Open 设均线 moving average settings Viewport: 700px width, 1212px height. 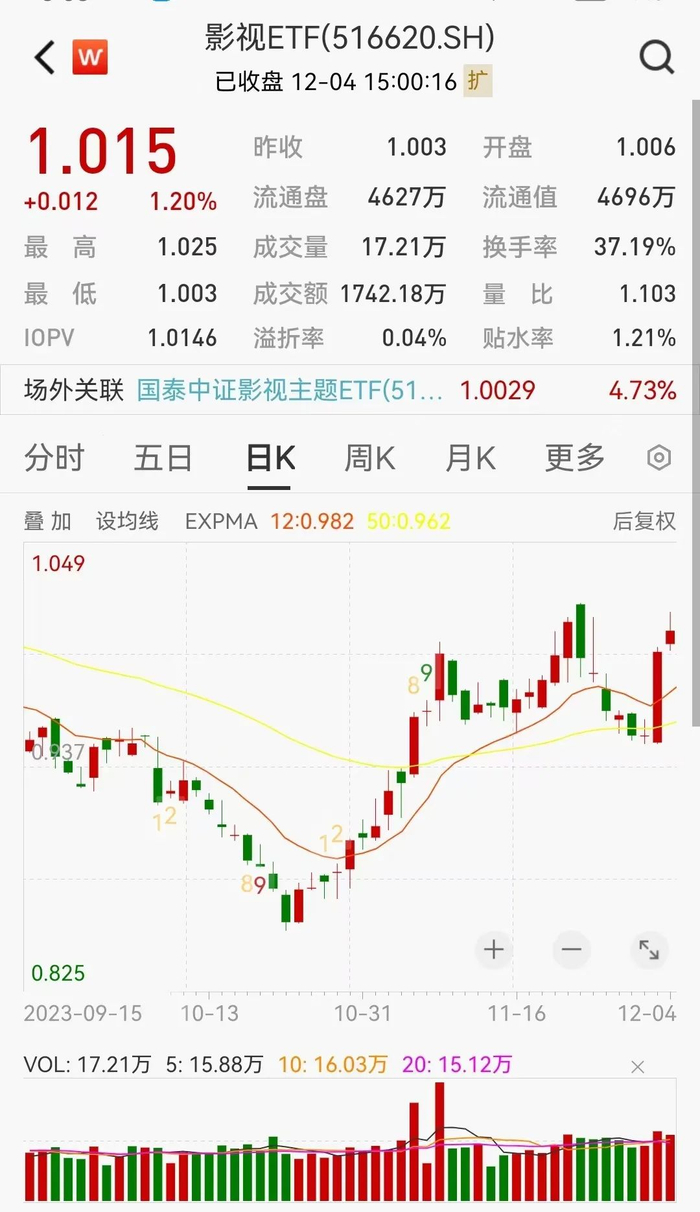tap(127, 521)
